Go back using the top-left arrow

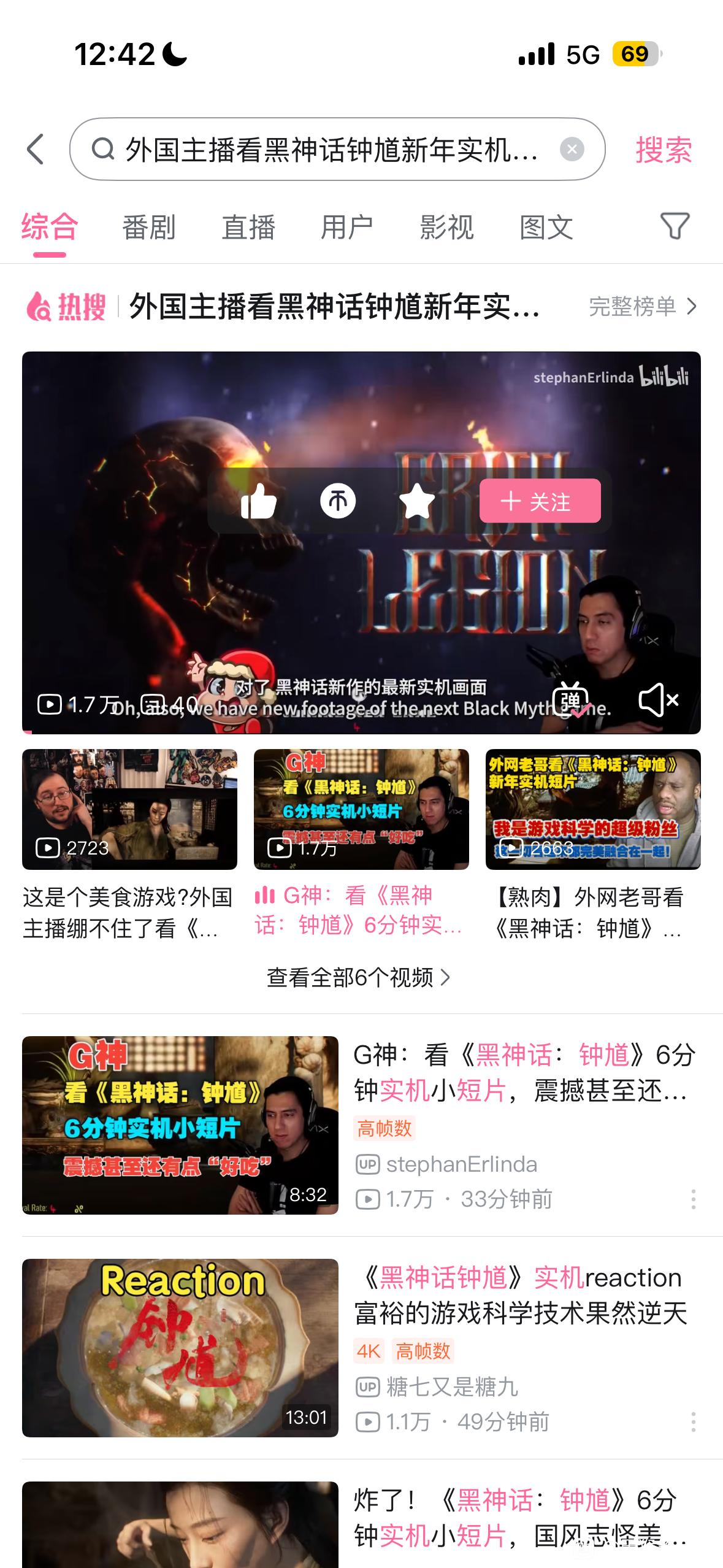pyautogui.click(x=36, y=149)
